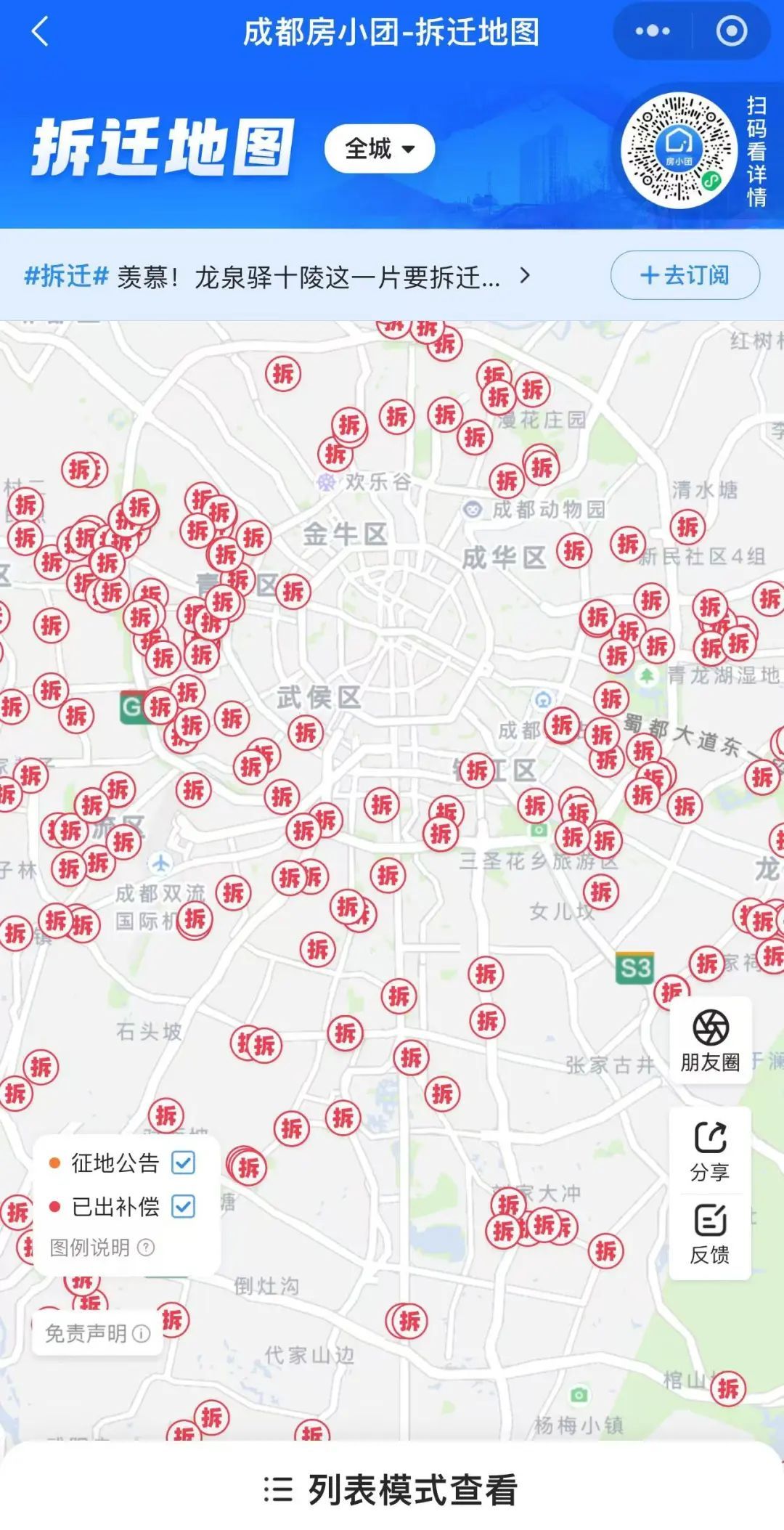Expand the 全城 area dropdown

(379, 149)
